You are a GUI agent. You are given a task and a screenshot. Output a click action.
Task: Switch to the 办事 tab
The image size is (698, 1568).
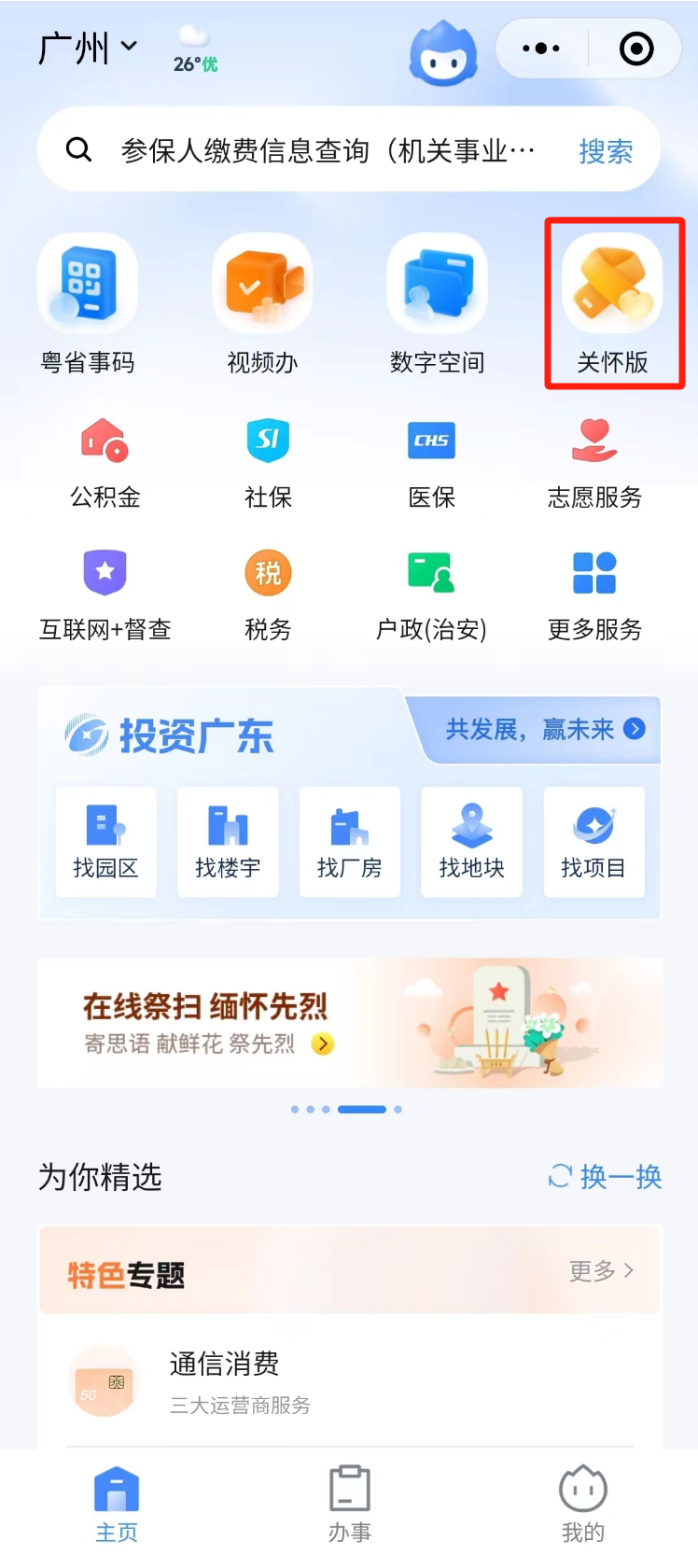tap(350, 1503)
